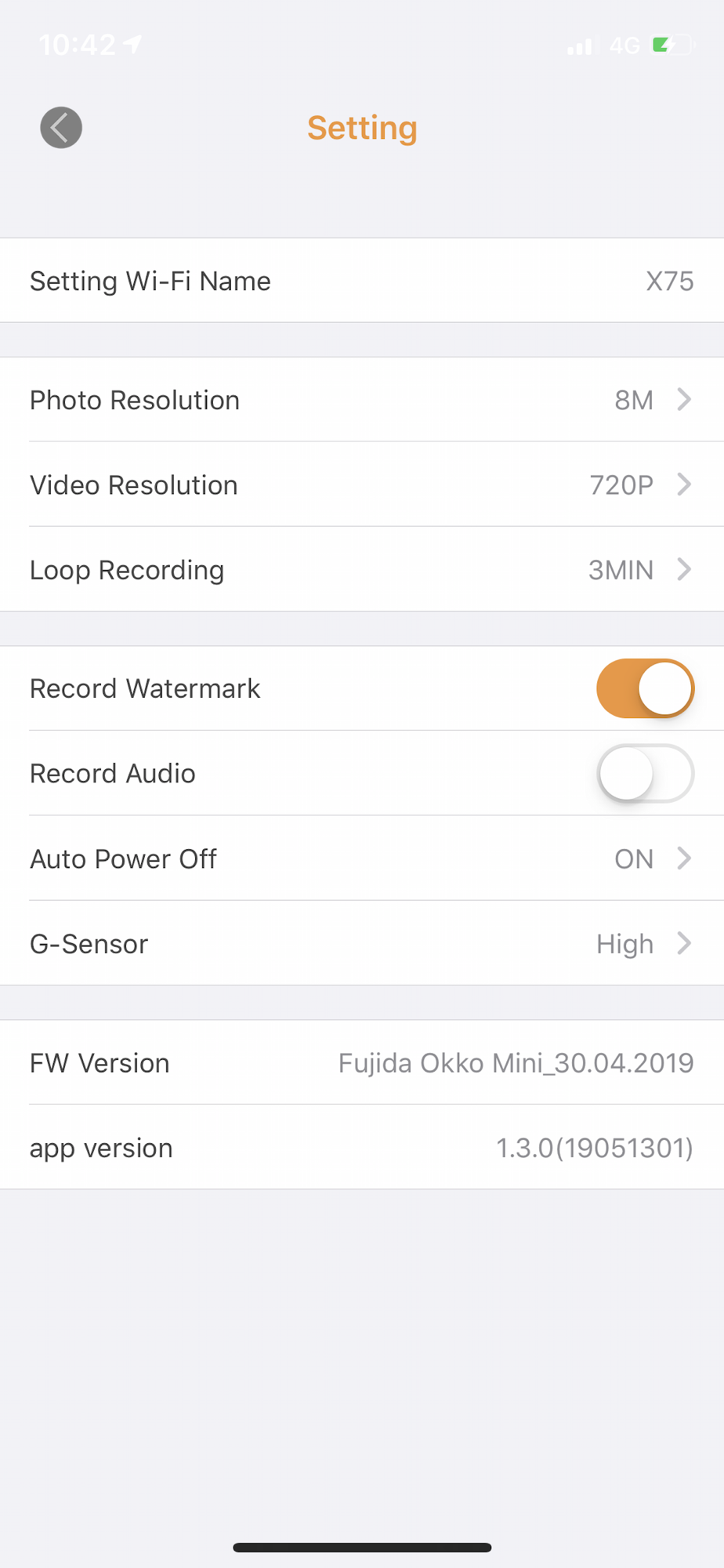Change Photo Resolution from 8M
Image resolution: width=724 pixels, height=1568 pixels.
pyautogui.click(x=362, y=400)
